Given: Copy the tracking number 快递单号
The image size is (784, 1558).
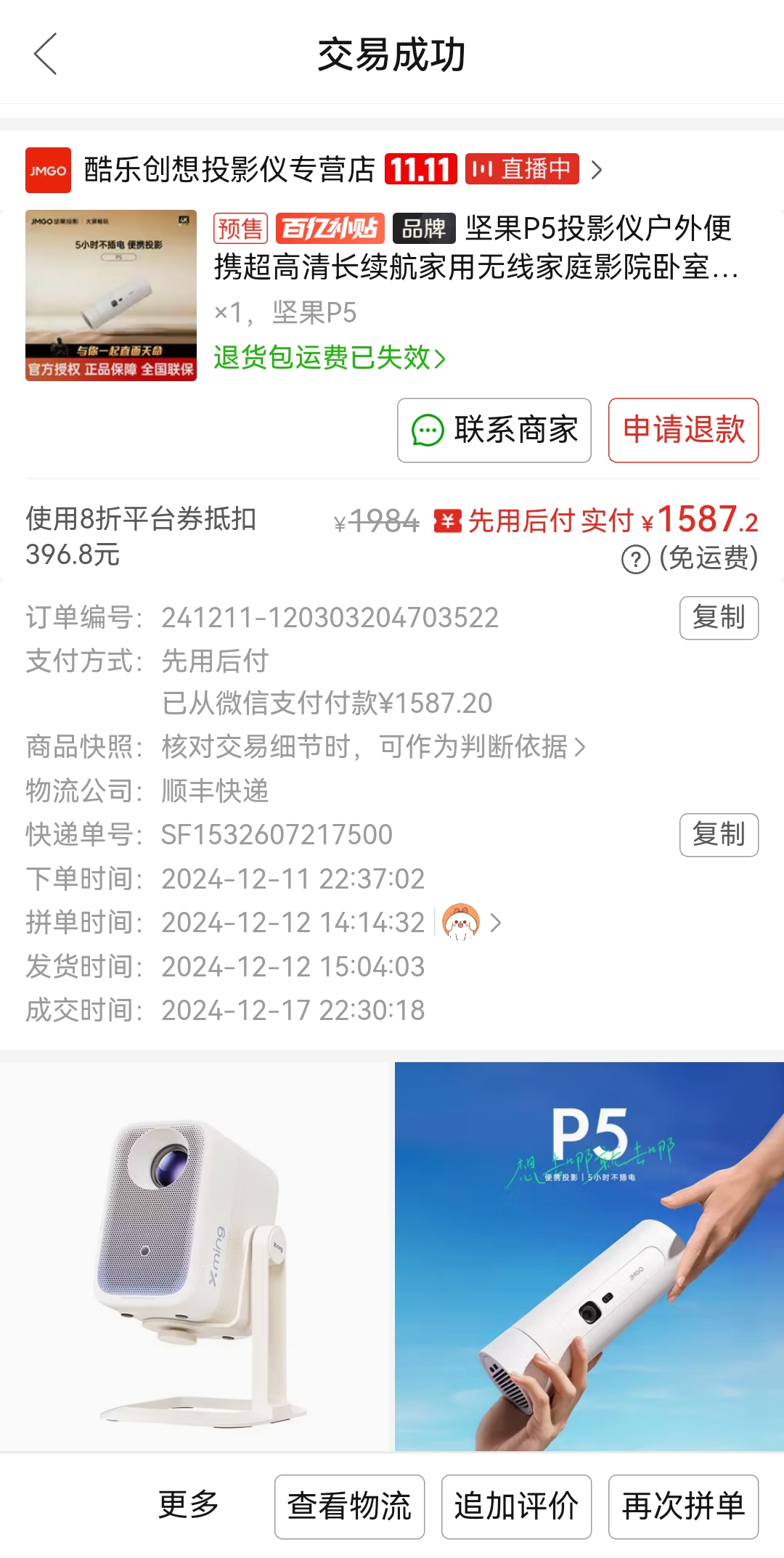Looking at the screenshot, I should [719, 835].
